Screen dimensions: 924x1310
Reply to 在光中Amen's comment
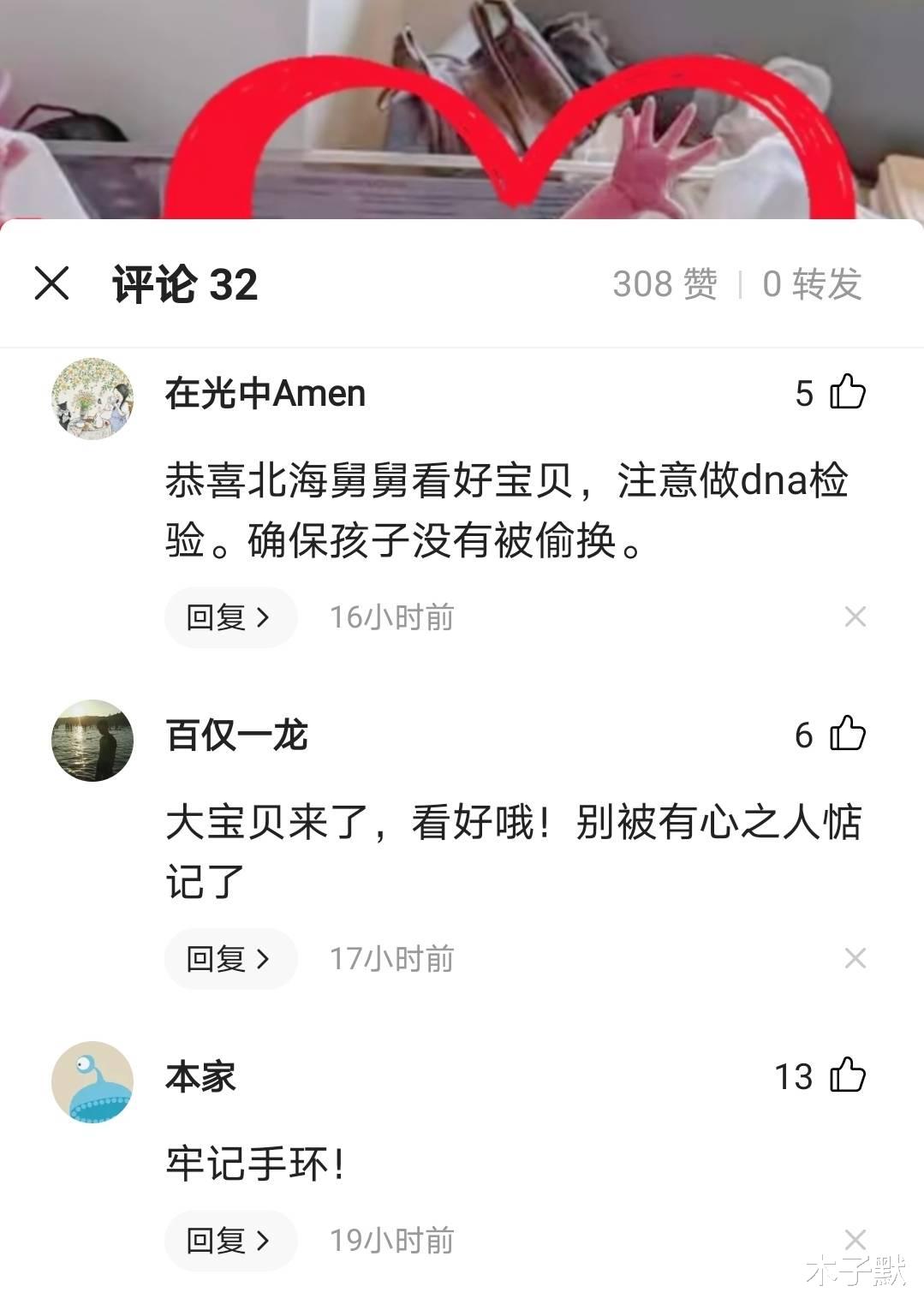coord(230,617)
